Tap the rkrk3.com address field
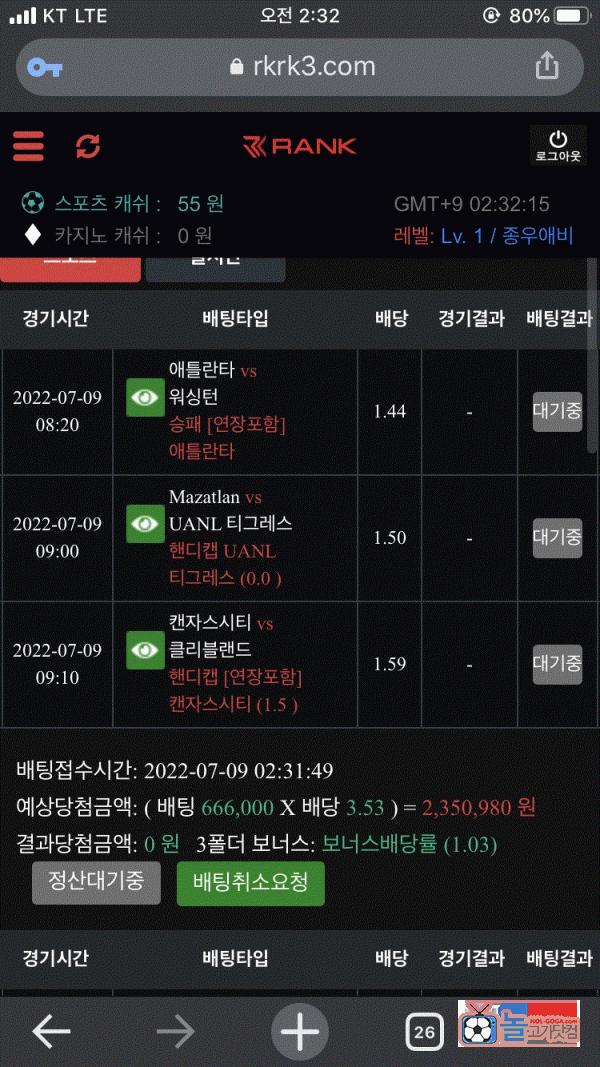The height and width of the screenshot is (1067, 600). pyautogui.click(x=300, y=67)
